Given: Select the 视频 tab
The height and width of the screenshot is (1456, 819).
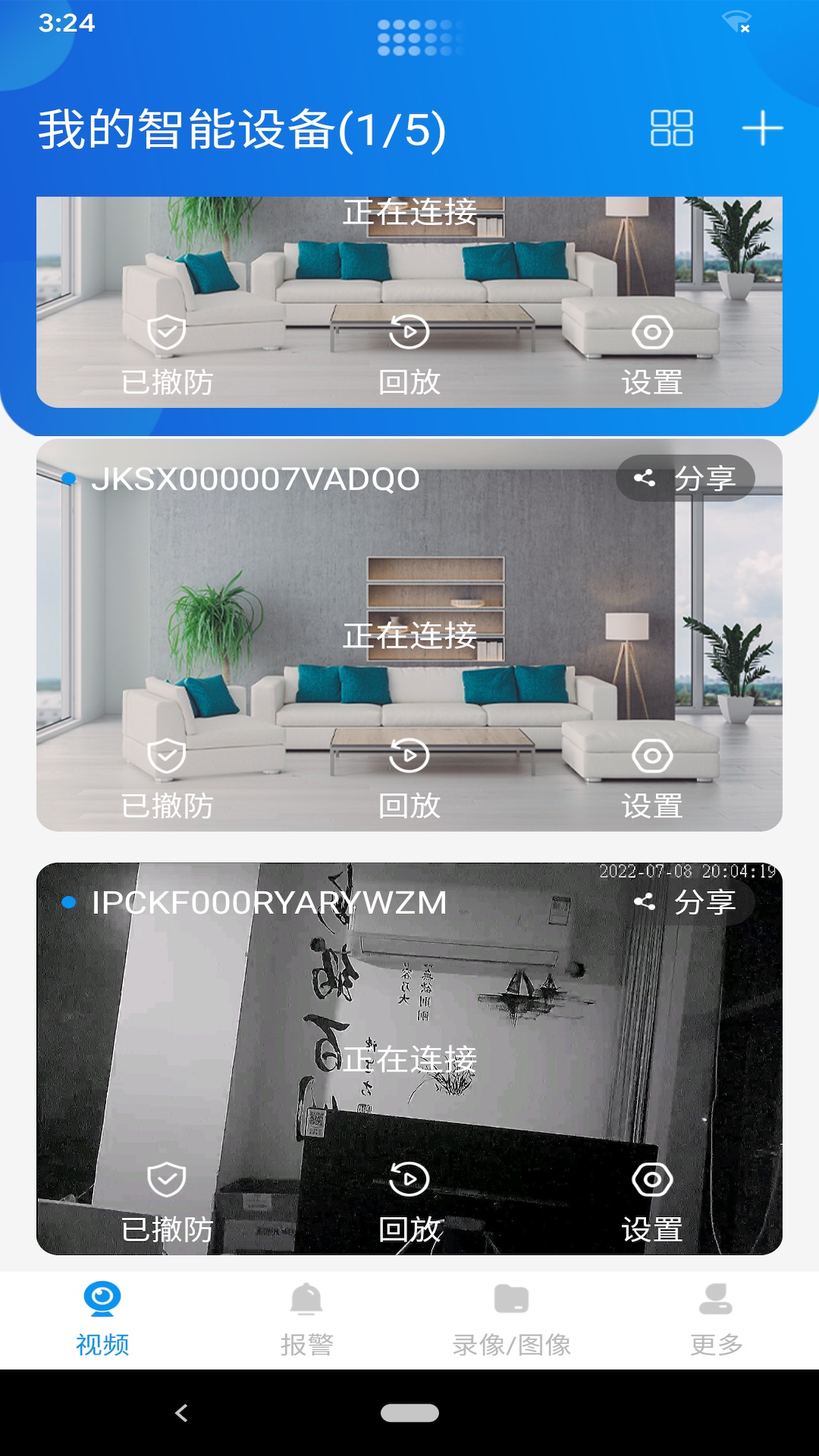Looking at the screenshot, I should pos(102,1319).
